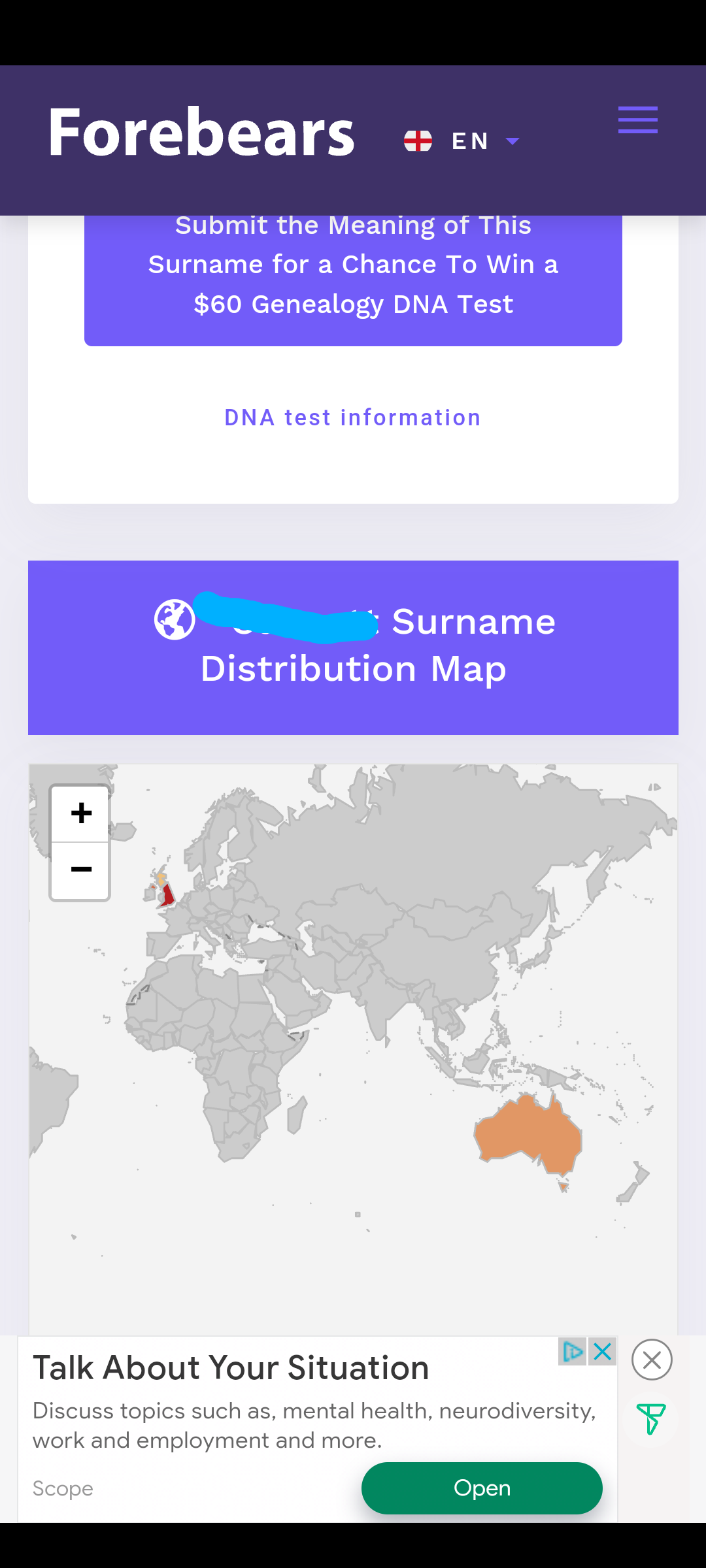This screenshot has width=706, height=1568.
Task: Close the Scope ad using blue X
Action: pyautogui.click(x=603, y=1352)
